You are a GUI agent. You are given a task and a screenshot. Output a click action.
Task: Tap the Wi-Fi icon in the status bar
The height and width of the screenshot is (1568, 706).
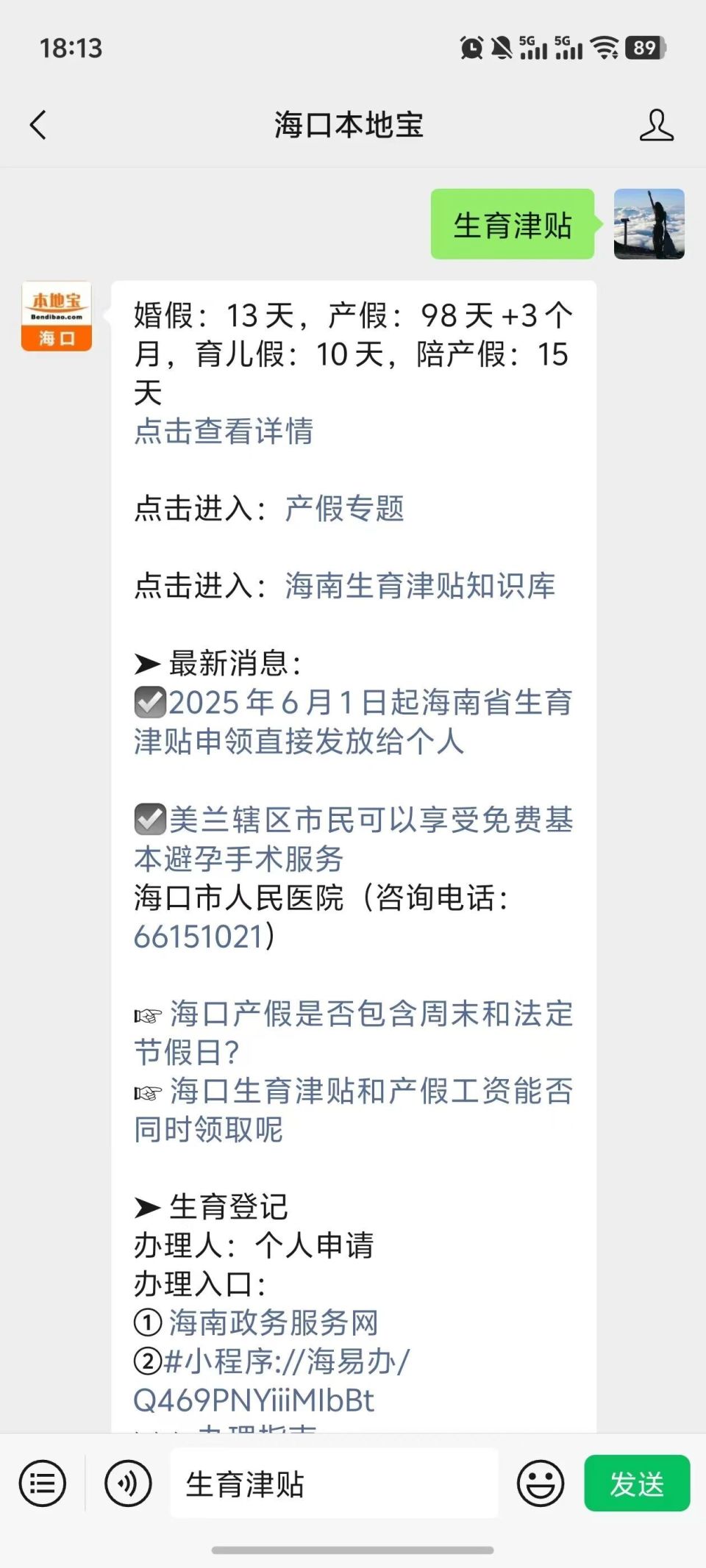(x=605, y=48)
